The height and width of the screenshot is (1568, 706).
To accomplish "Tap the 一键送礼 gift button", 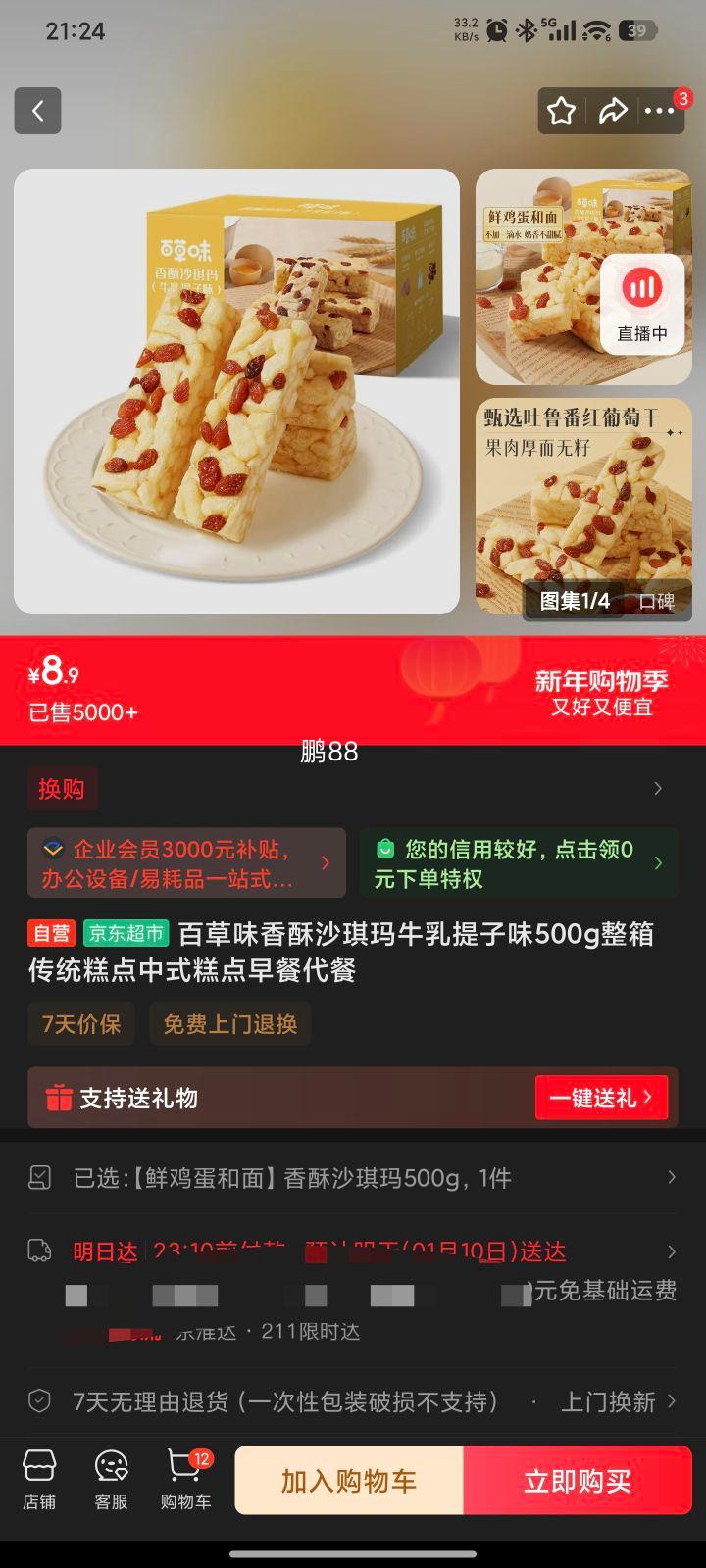I will 600,1098.
